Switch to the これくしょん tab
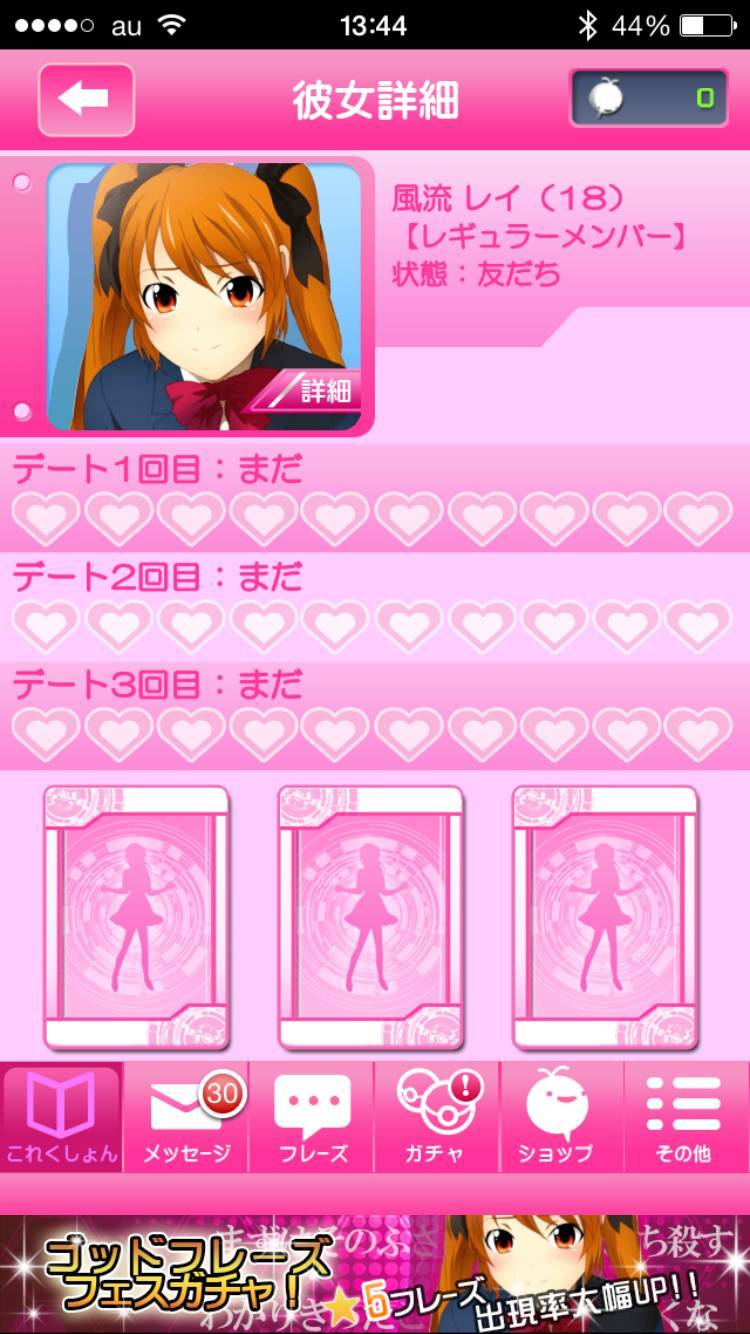The image size is (750, 1334). [62, 1118]
